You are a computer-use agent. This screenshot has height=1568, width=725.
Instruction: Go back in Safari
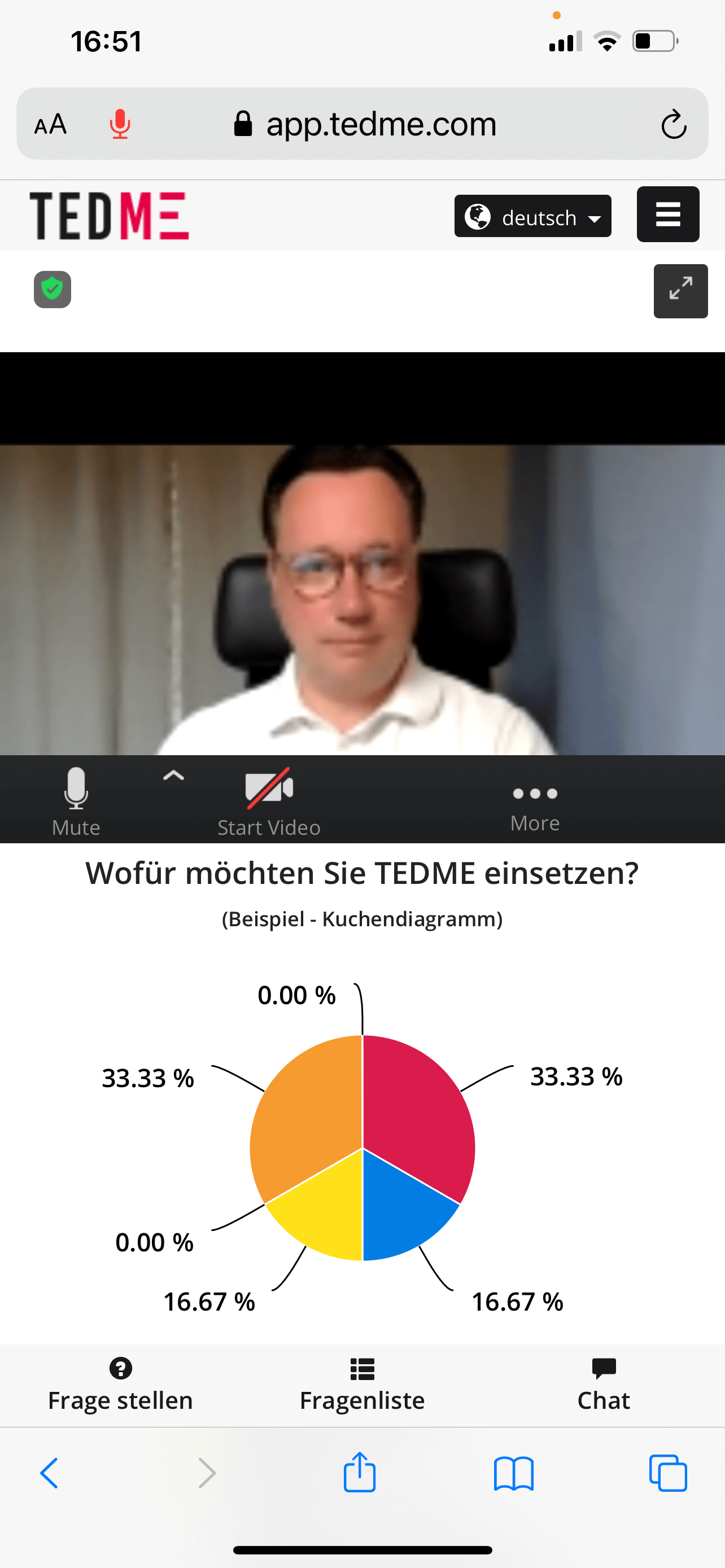click(49, 1473)
